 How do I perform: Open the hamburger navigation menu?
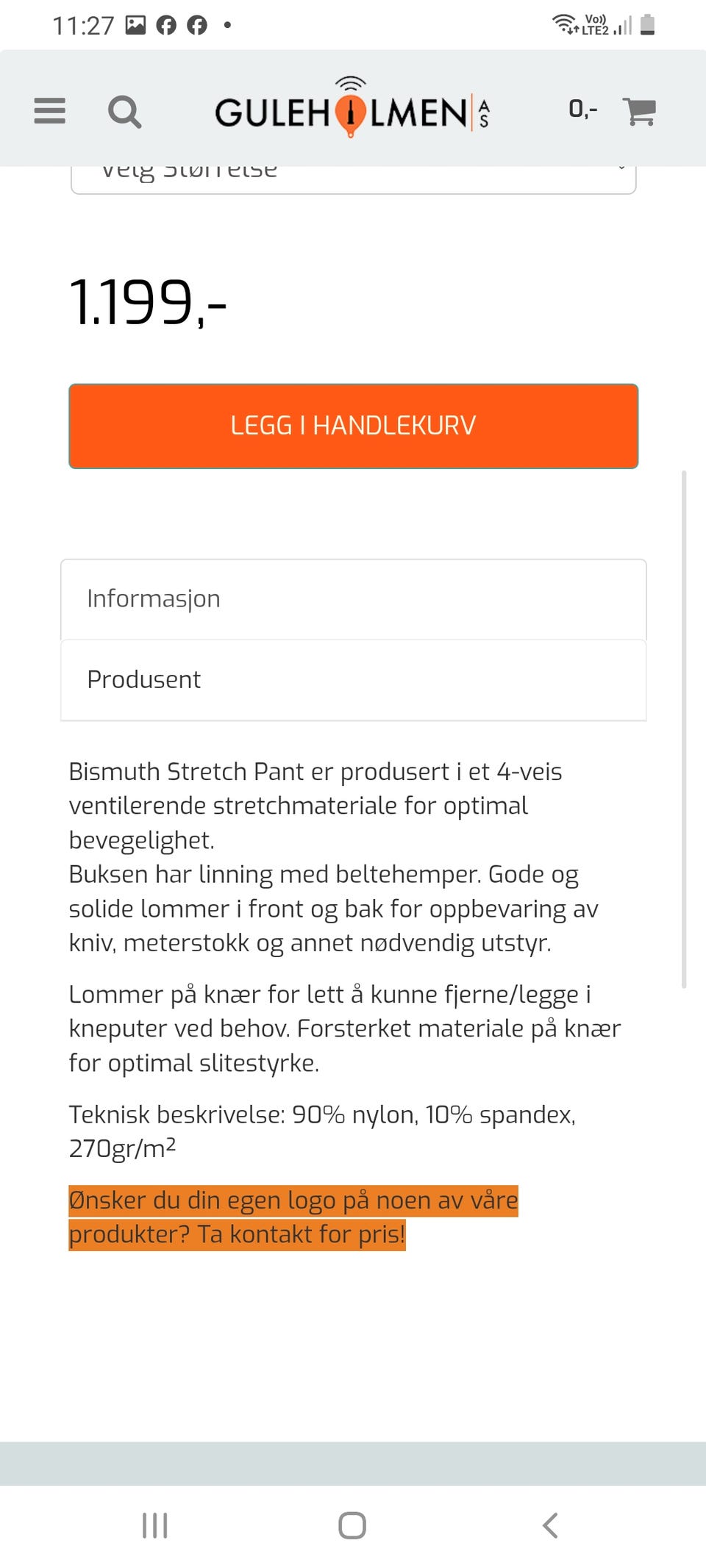[x=49, y=110]
